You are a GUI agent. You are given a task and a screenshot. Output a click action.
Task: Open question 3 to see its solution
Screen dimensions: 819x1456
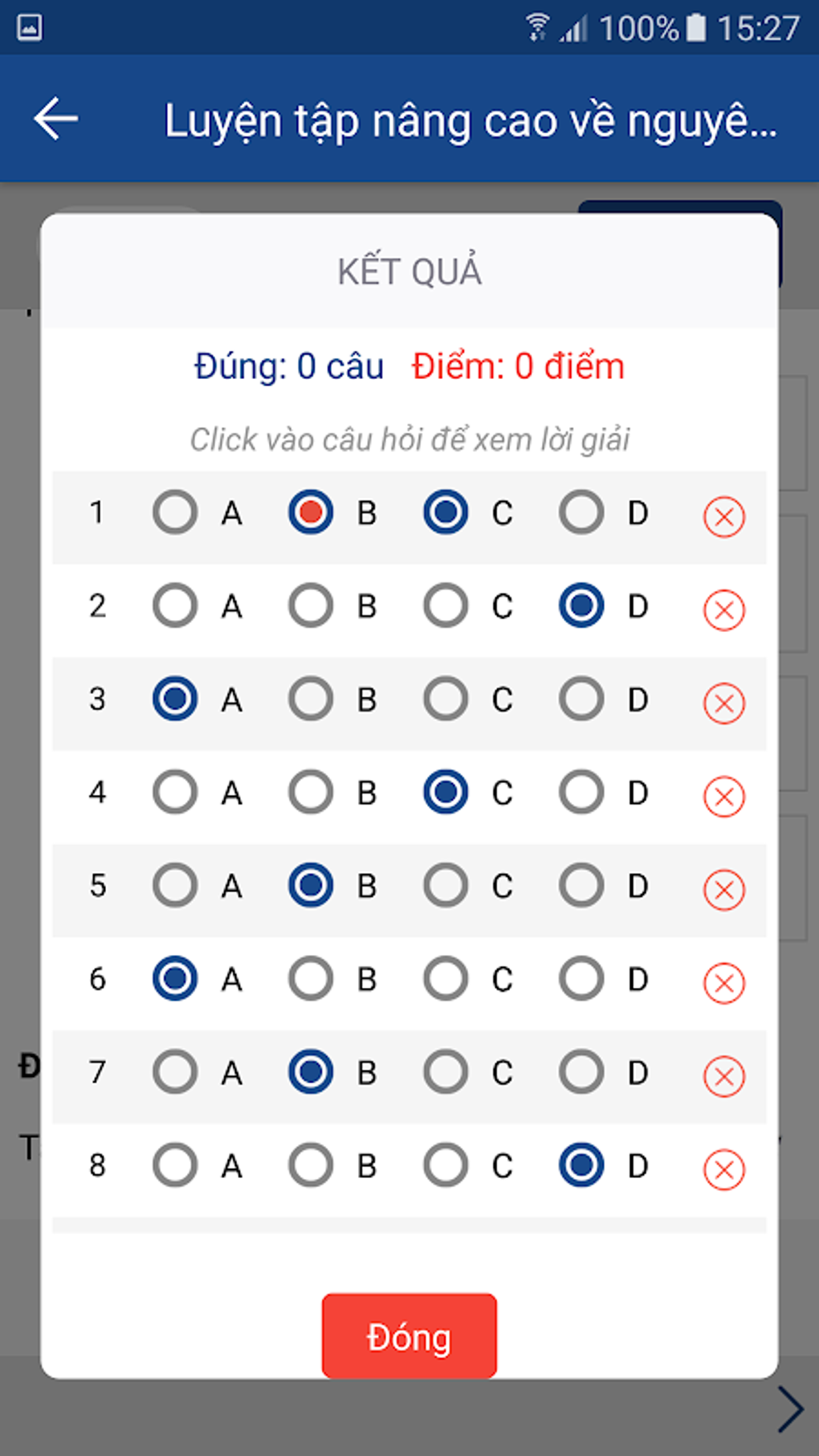[x=97, y=699]
